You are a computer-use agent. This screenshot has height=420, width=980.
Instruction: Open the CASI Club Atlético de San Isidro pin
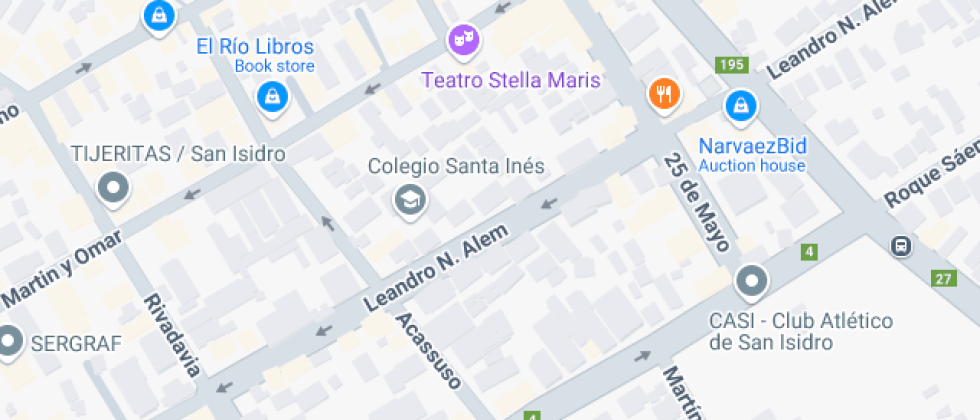[x=752, y=282]
